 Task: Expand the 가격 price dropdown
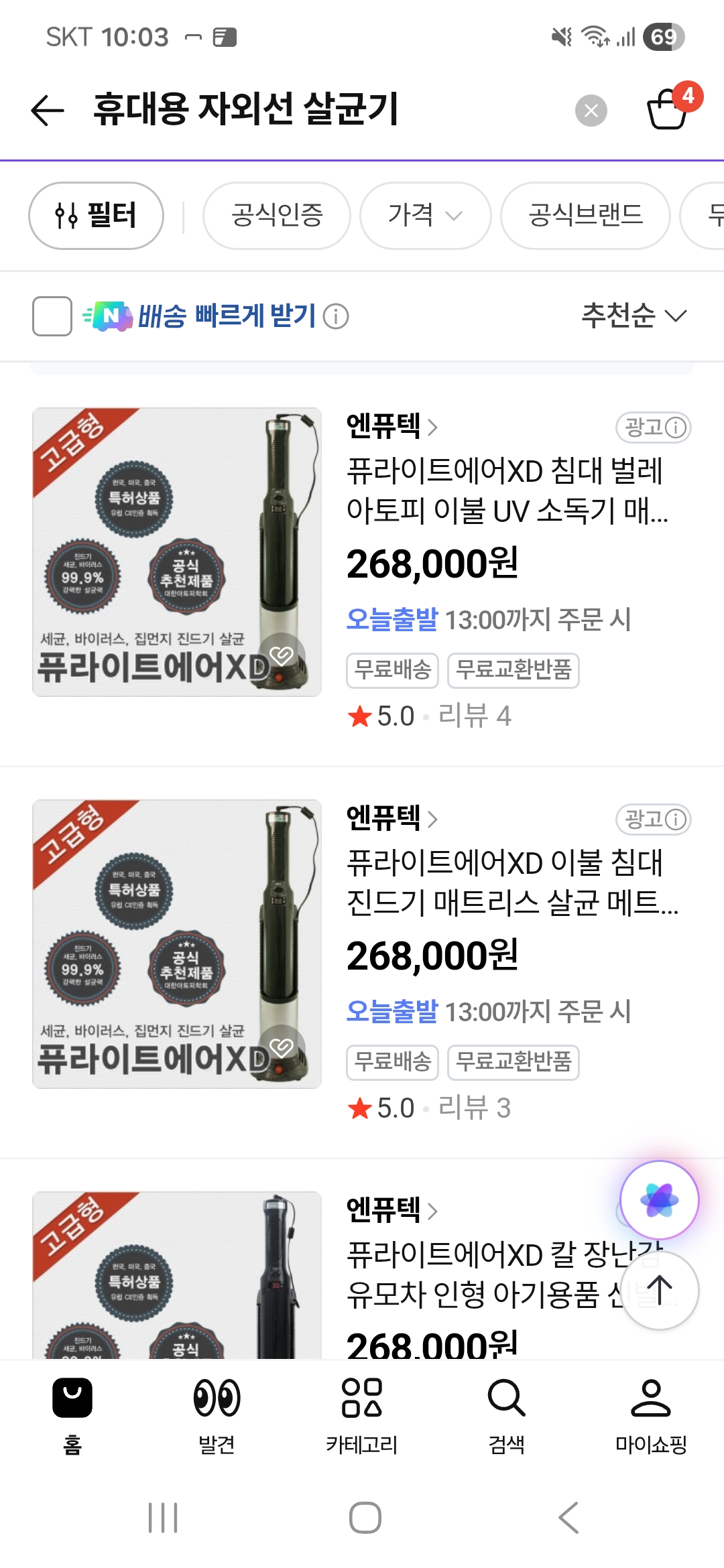pyautogui.click(x=425, y=216)
